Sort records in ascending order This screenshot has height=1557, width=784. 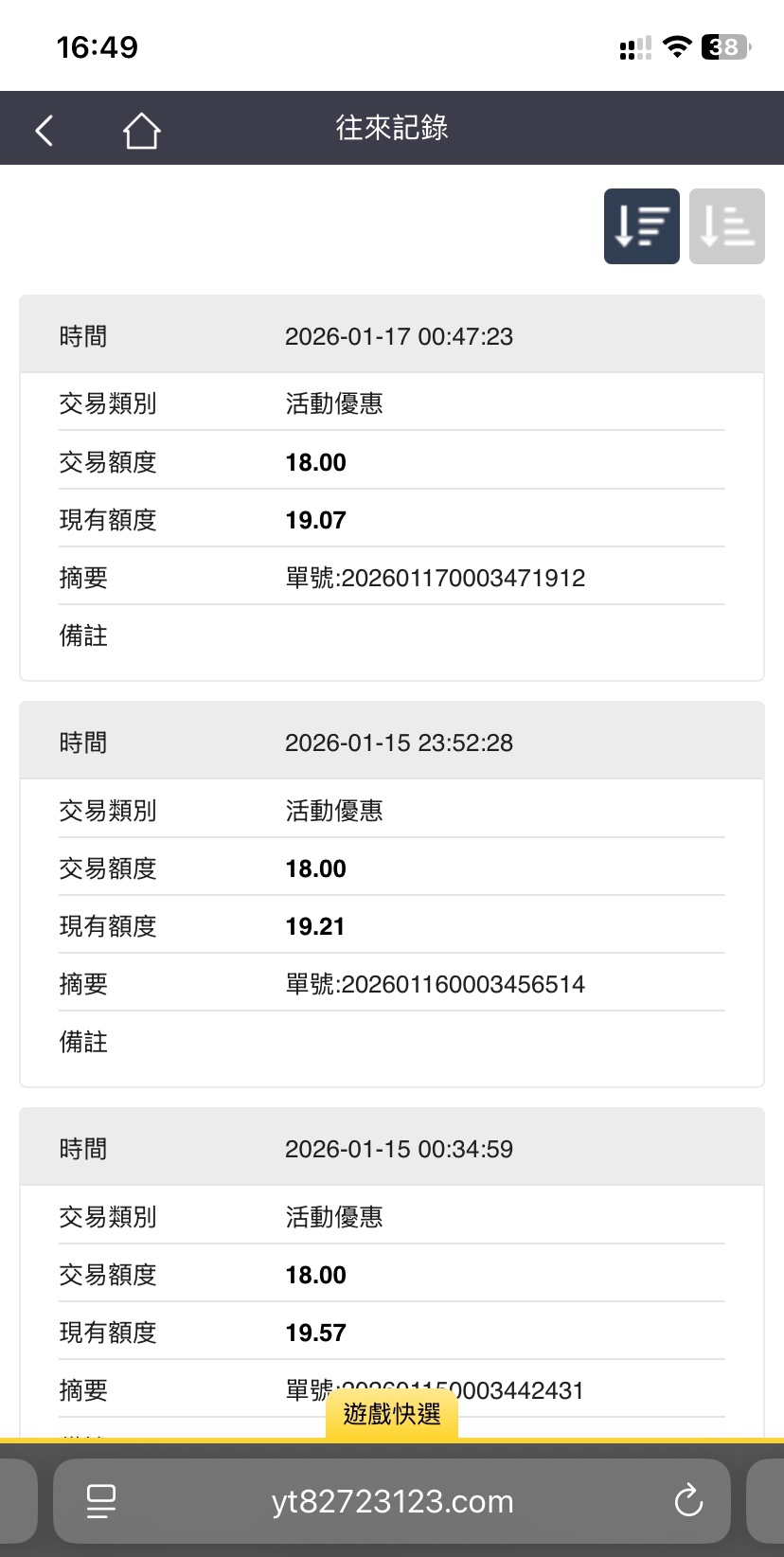coord(726,226)
